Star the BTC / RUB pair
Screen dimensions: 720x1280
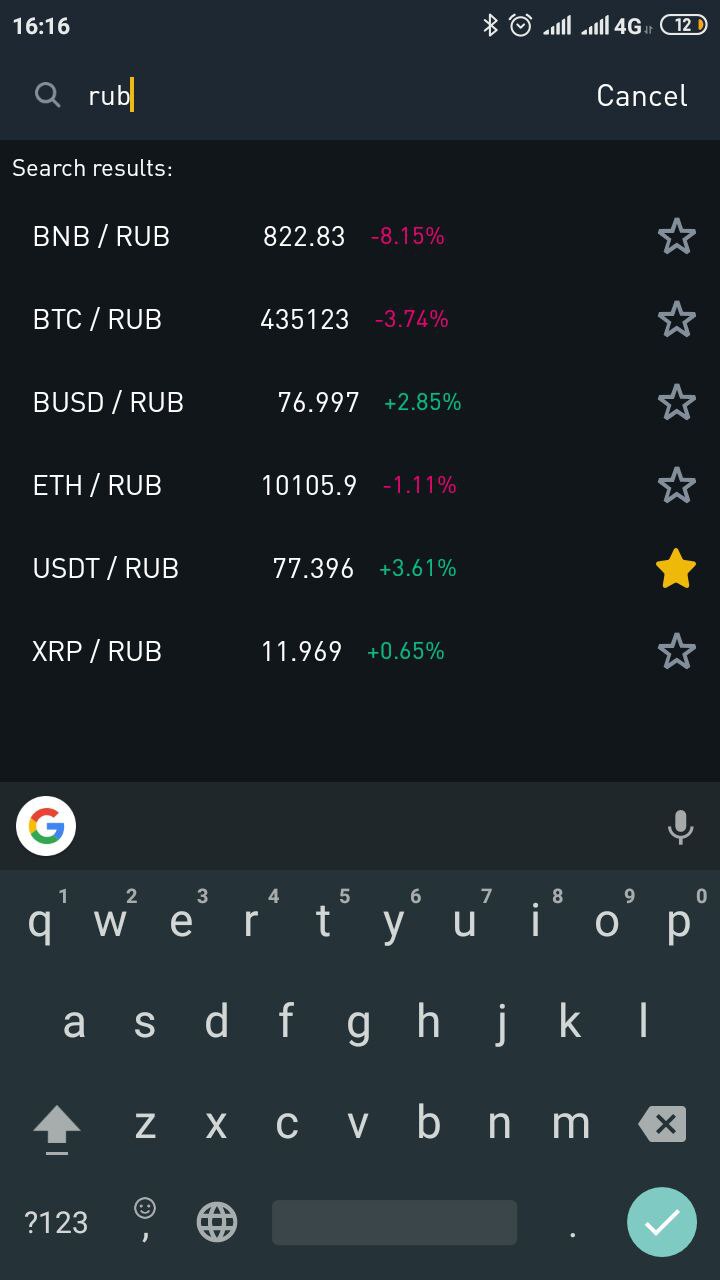click(x=676, y=320)
